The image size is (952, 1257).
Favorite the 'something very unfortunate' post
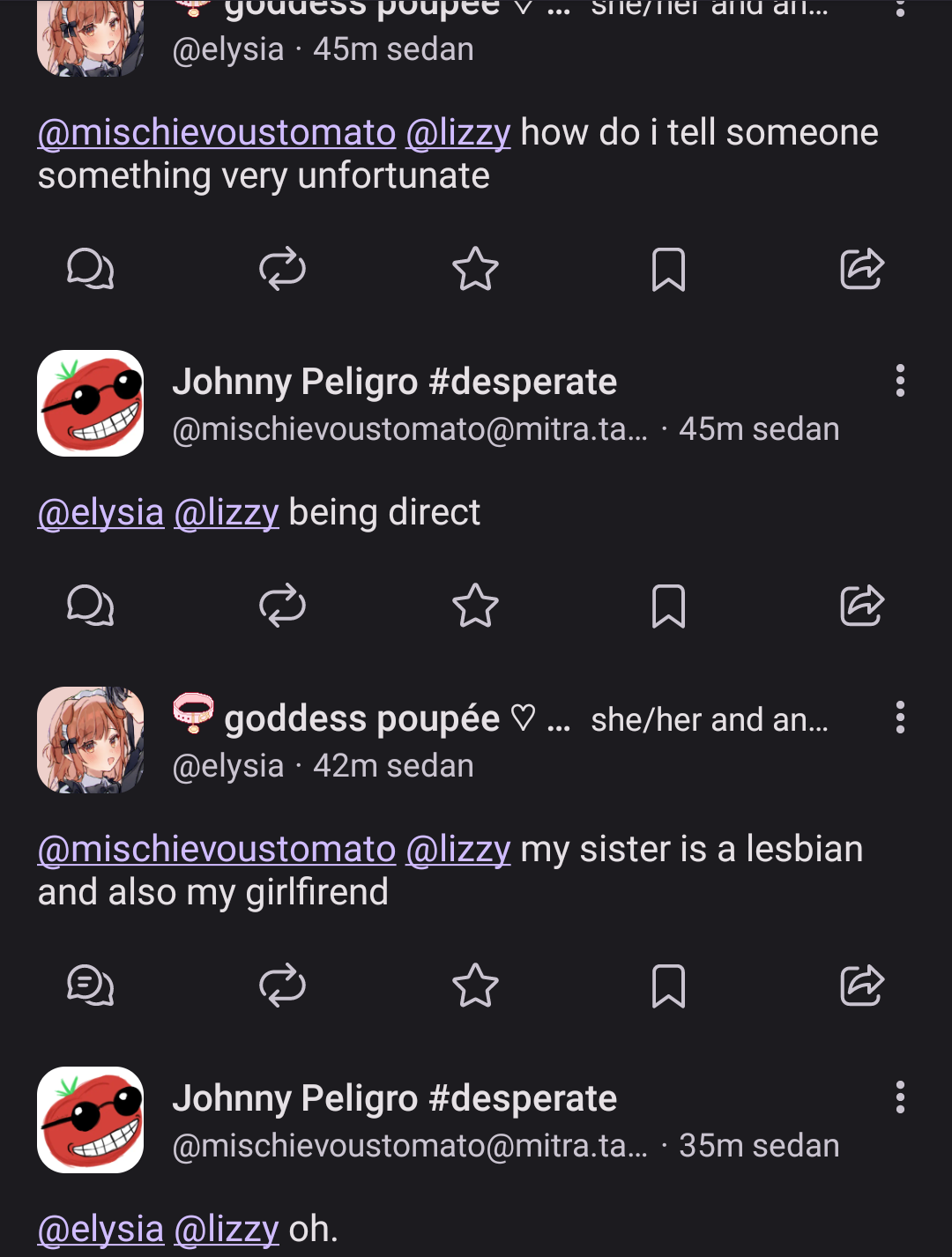[475, 269]
